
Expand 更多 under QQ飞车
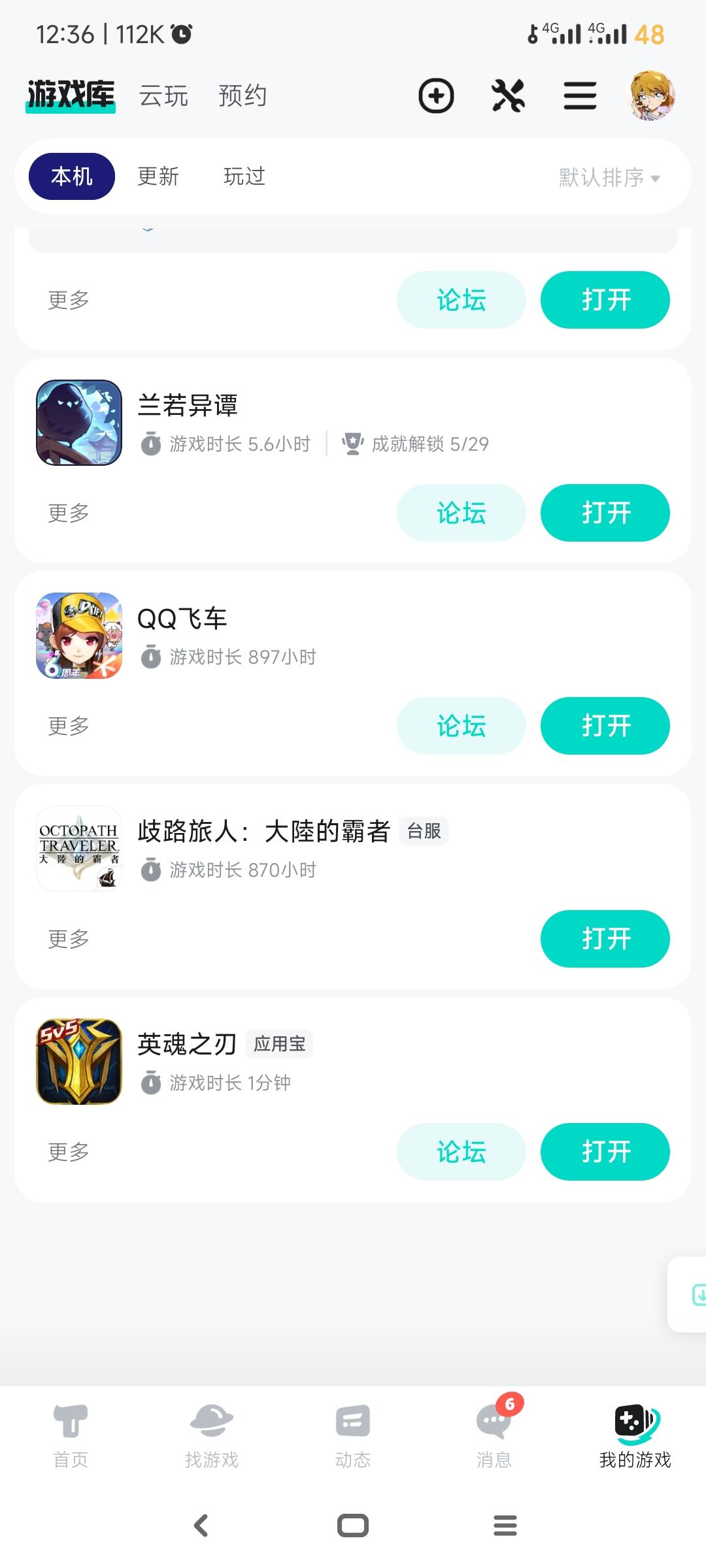(x=68, y=725)
